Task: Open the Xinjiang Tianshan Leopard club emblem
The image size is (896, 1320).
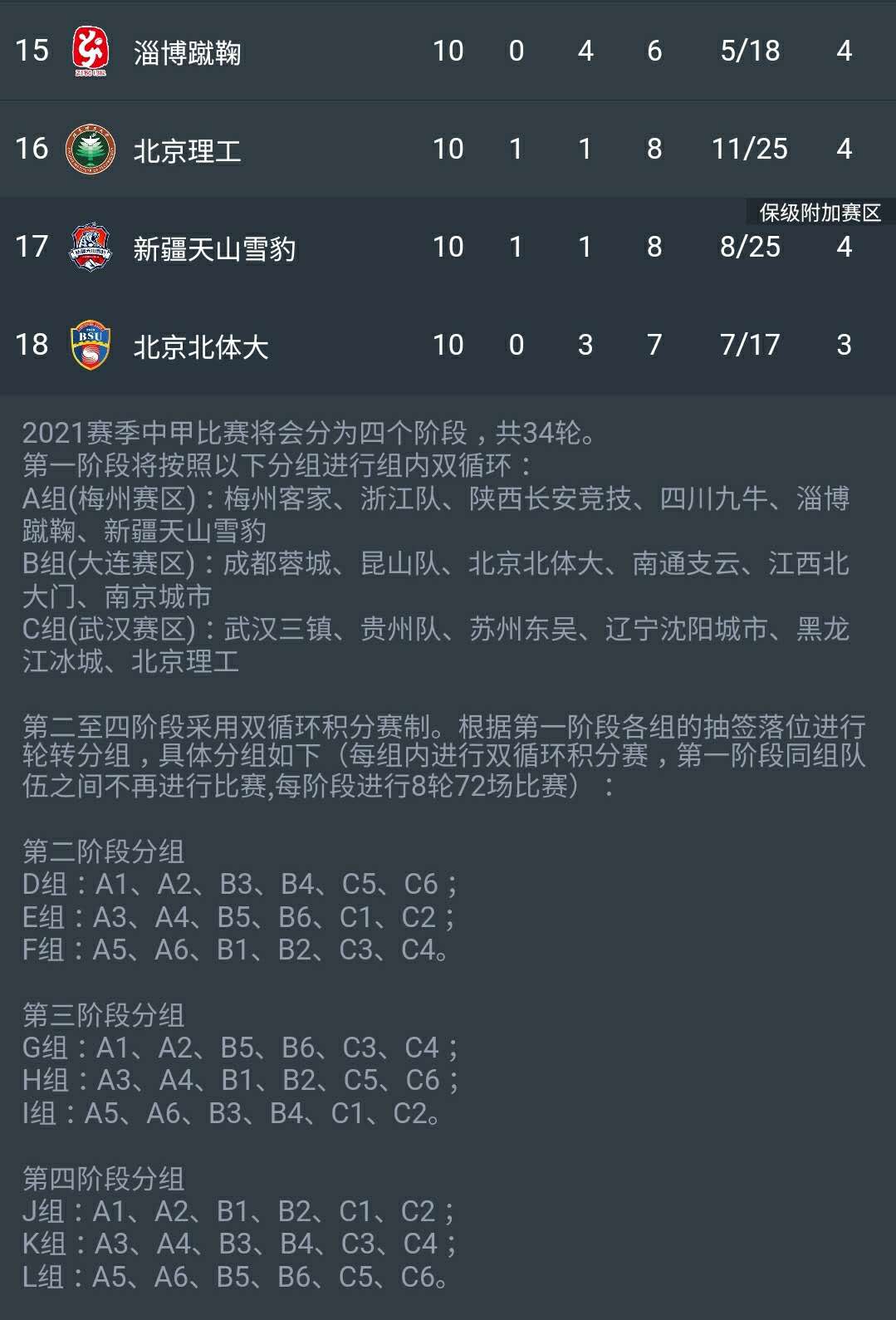Action: [x=91, y=247]
